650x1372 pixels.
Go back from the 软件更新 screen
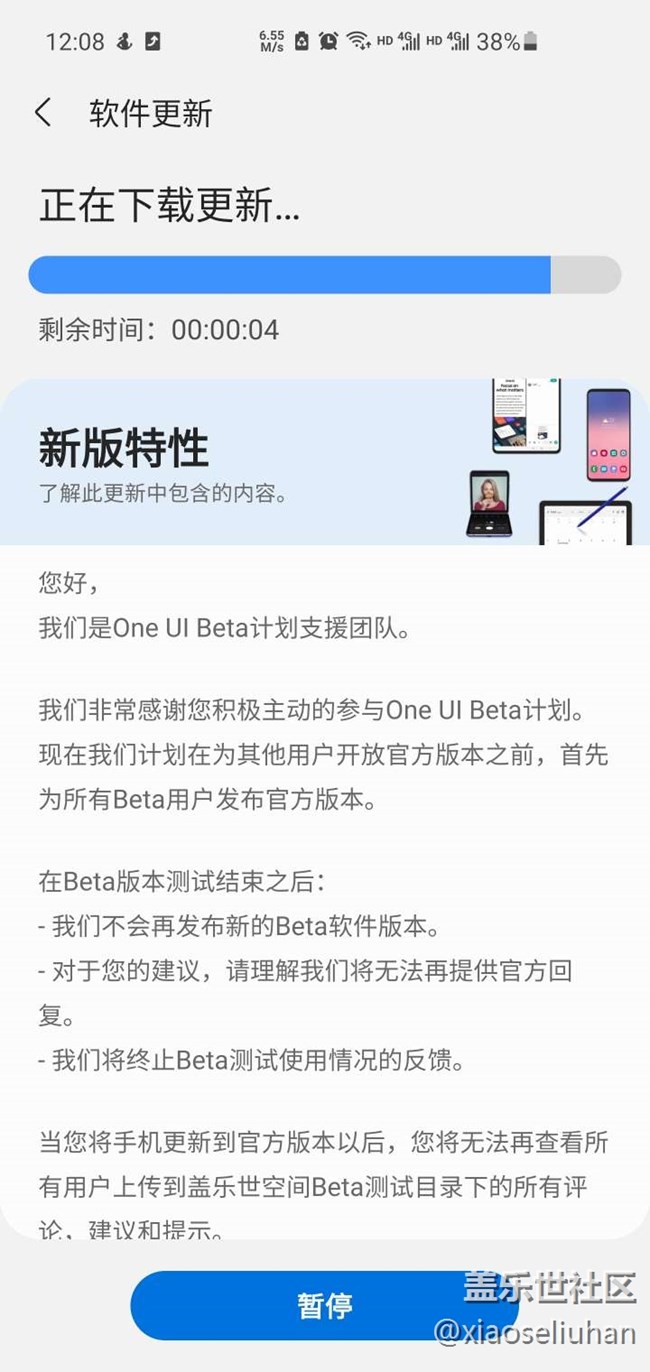point(43,113)
